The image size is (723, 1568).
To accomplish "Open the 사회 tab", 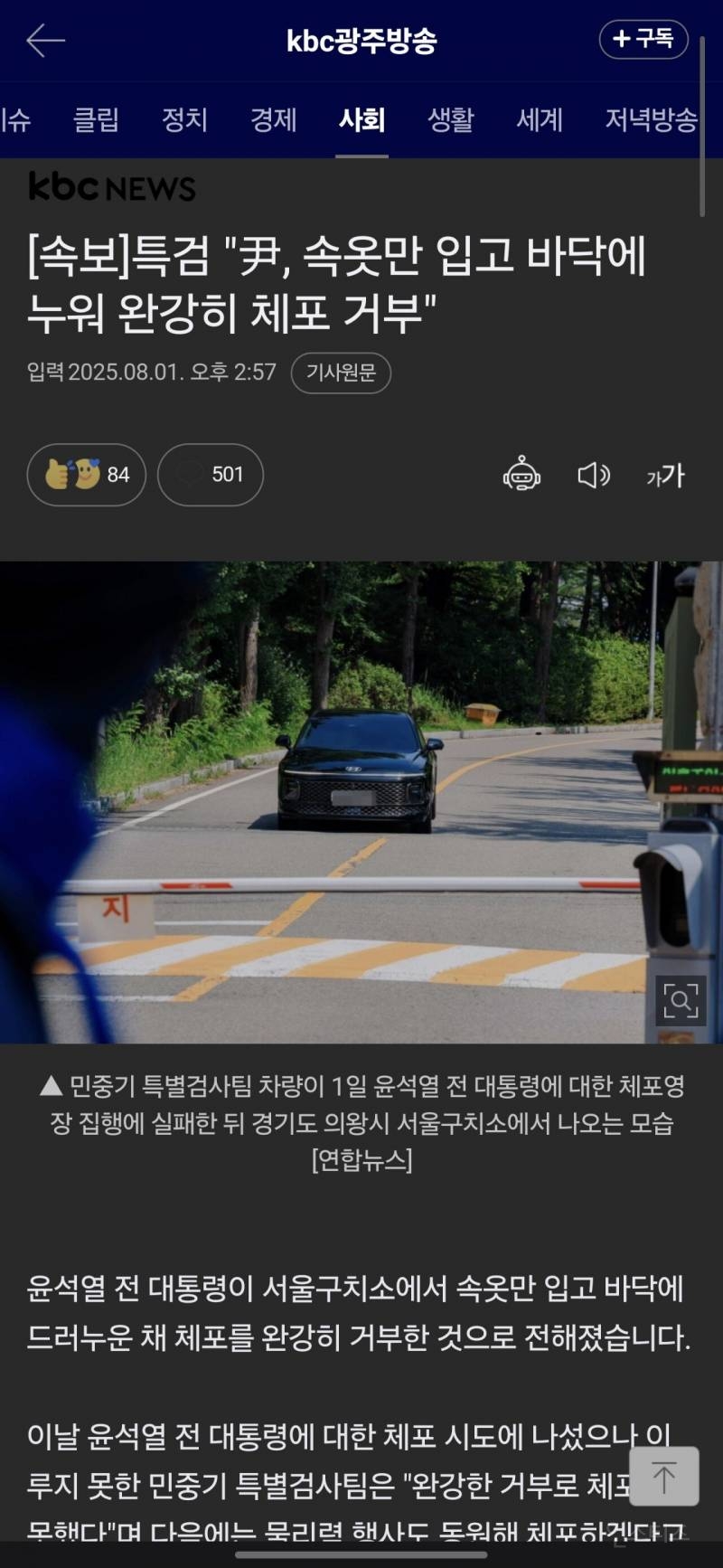I will [361, 119].
